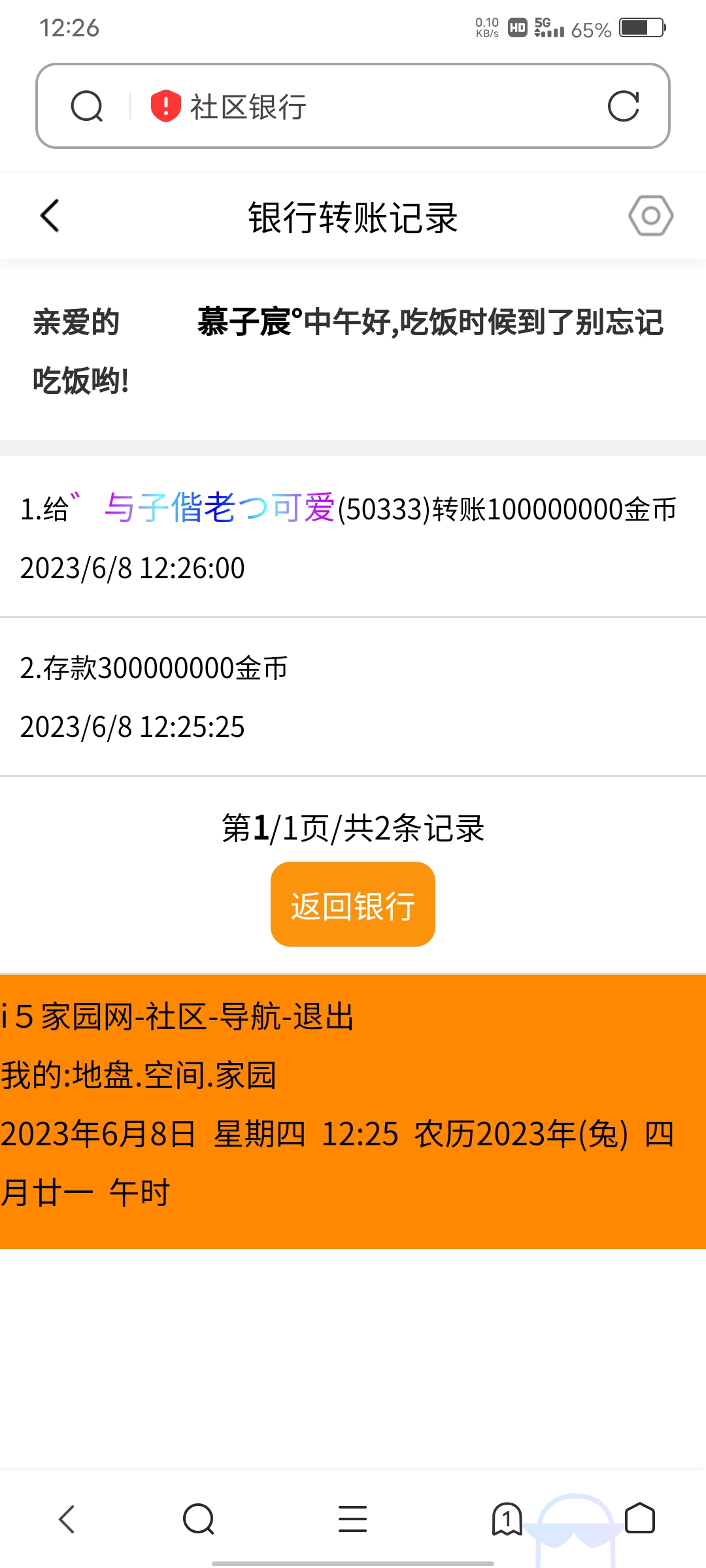The width and height of the screenshot is (706, 1568).
Task: Open the hexagon settings icon
Action: pyautogui.click(x=650, y=216)
